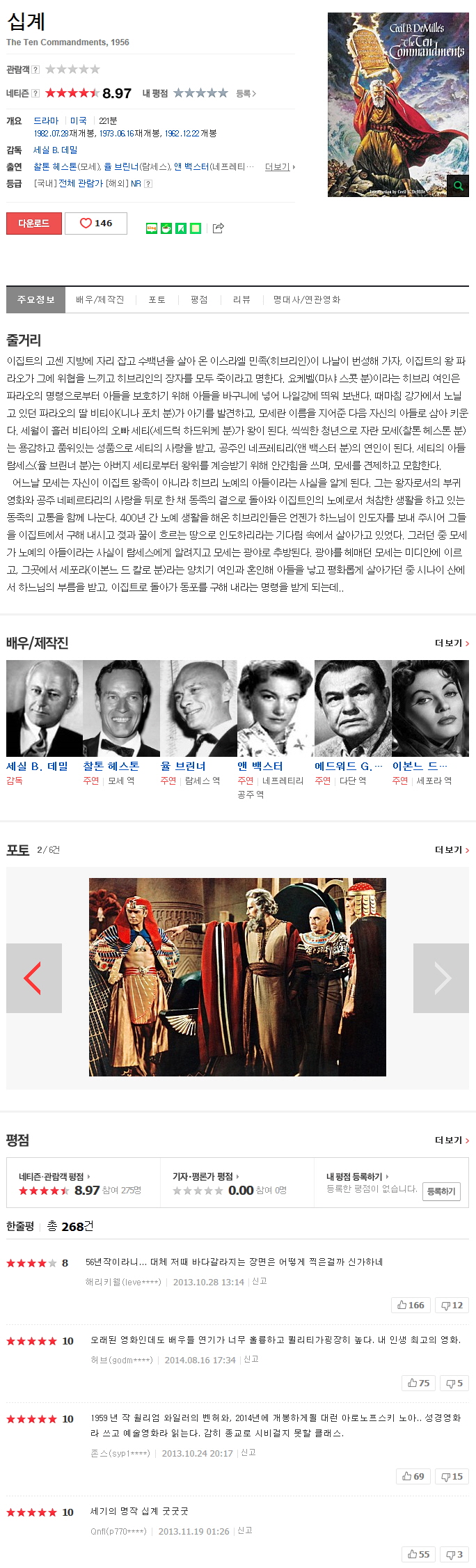Viewport: 476px width, 1568px height.
Task: Open the 리뷰 tab
Action: coord(241,299)
